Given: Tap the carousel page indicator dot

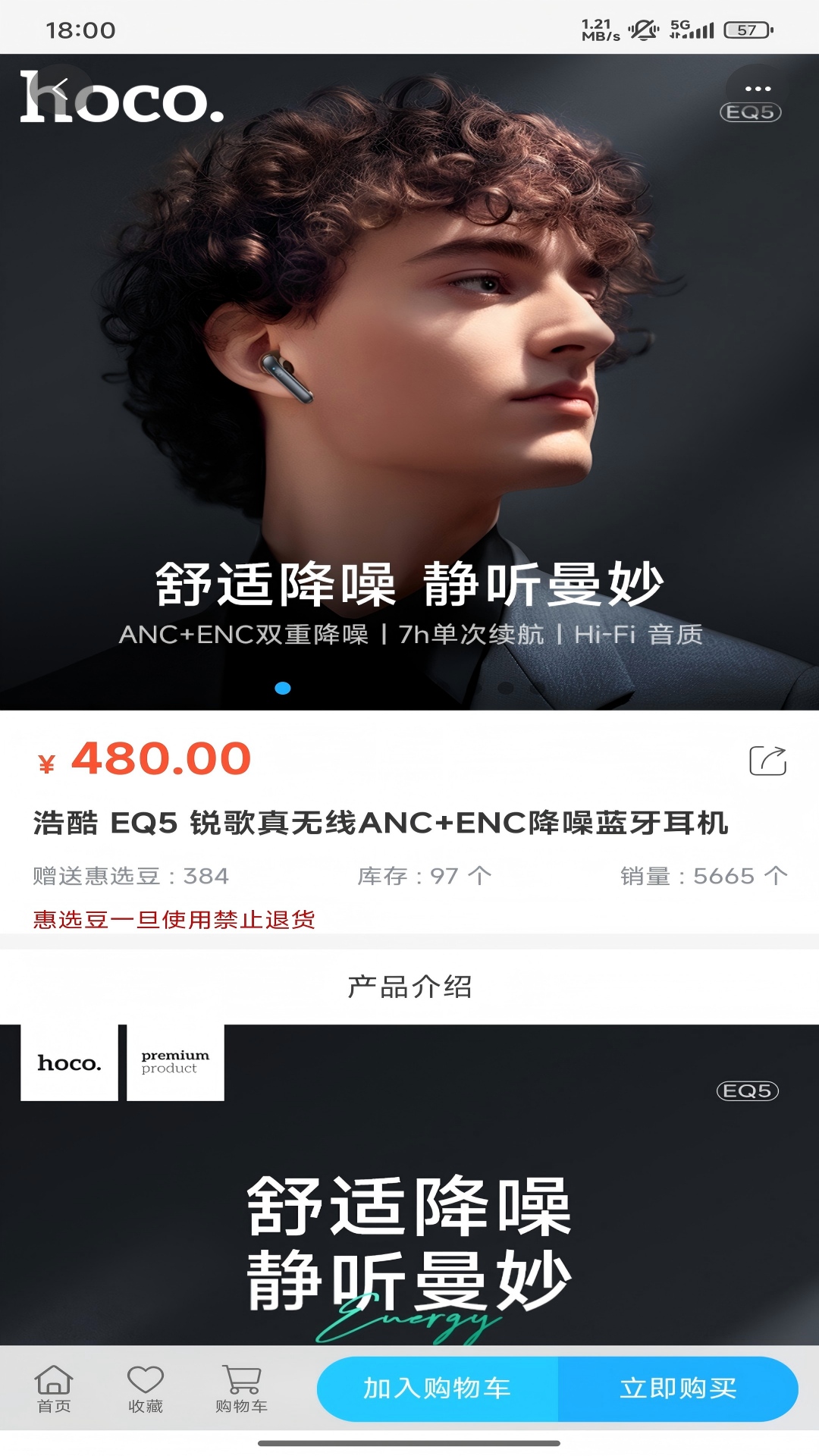Looking at the screenshot, I should pyautogui.click(x=284, y=688).
